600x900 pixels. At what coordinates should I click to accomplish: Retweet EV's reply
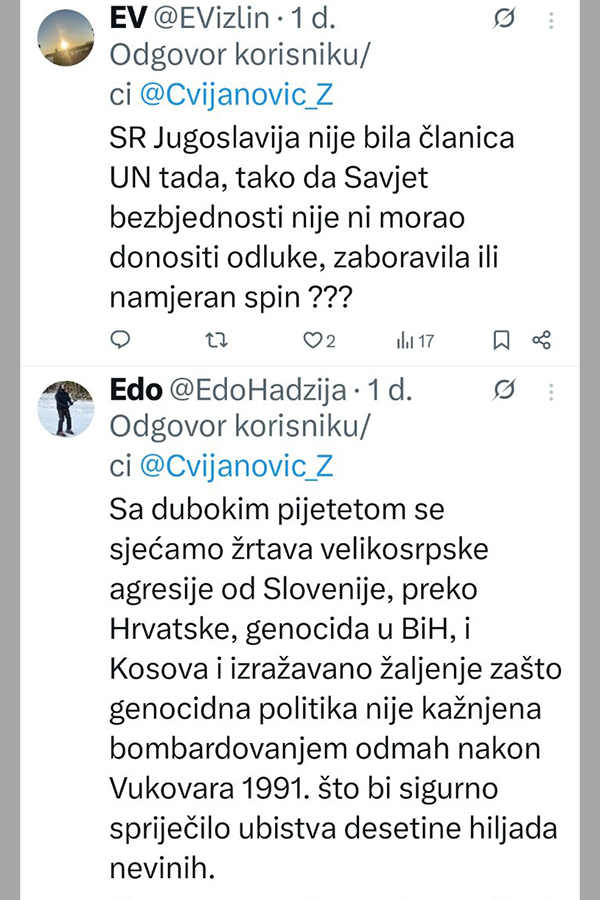[215, 341]
